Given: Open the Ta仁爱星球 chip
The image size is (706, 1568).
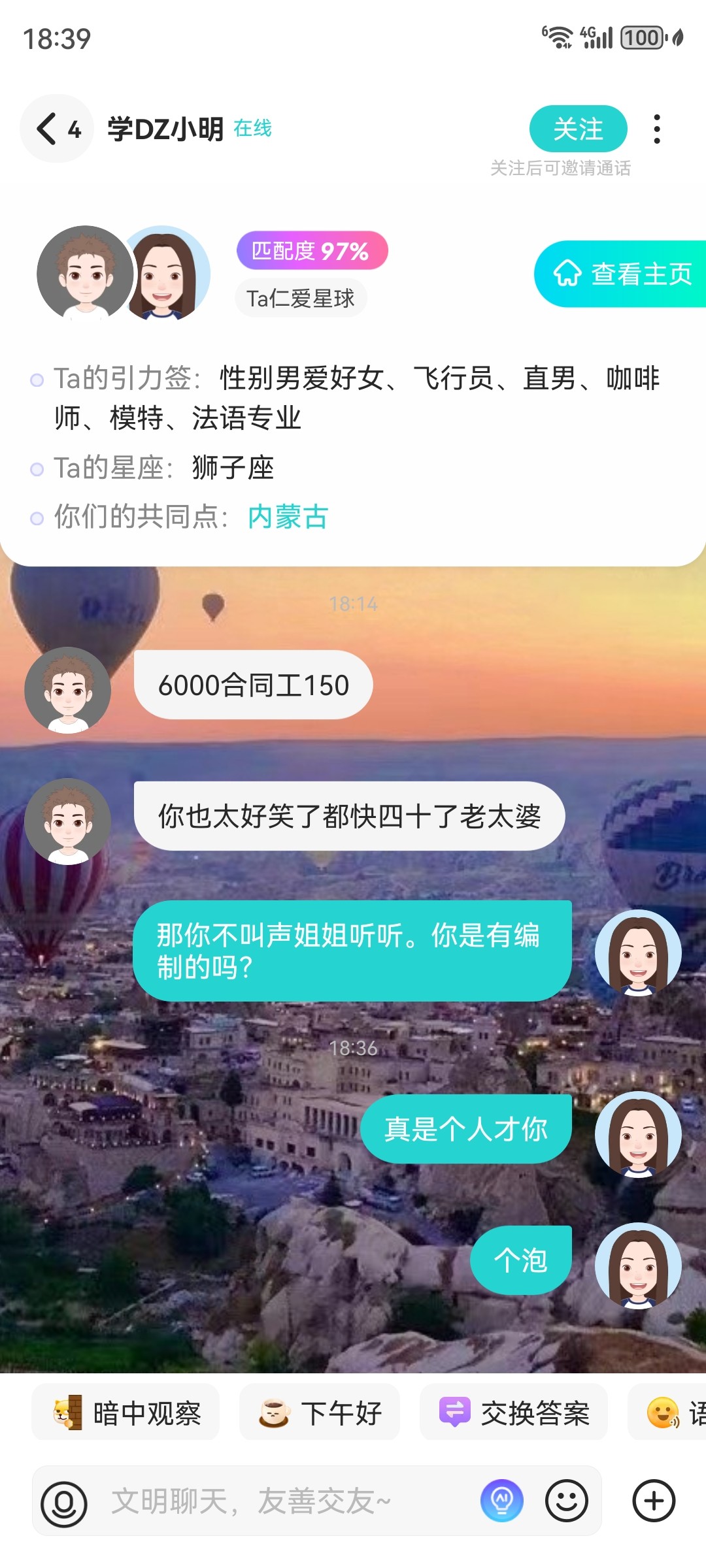Looking at the screenshot, I should [x=301, y=299].
